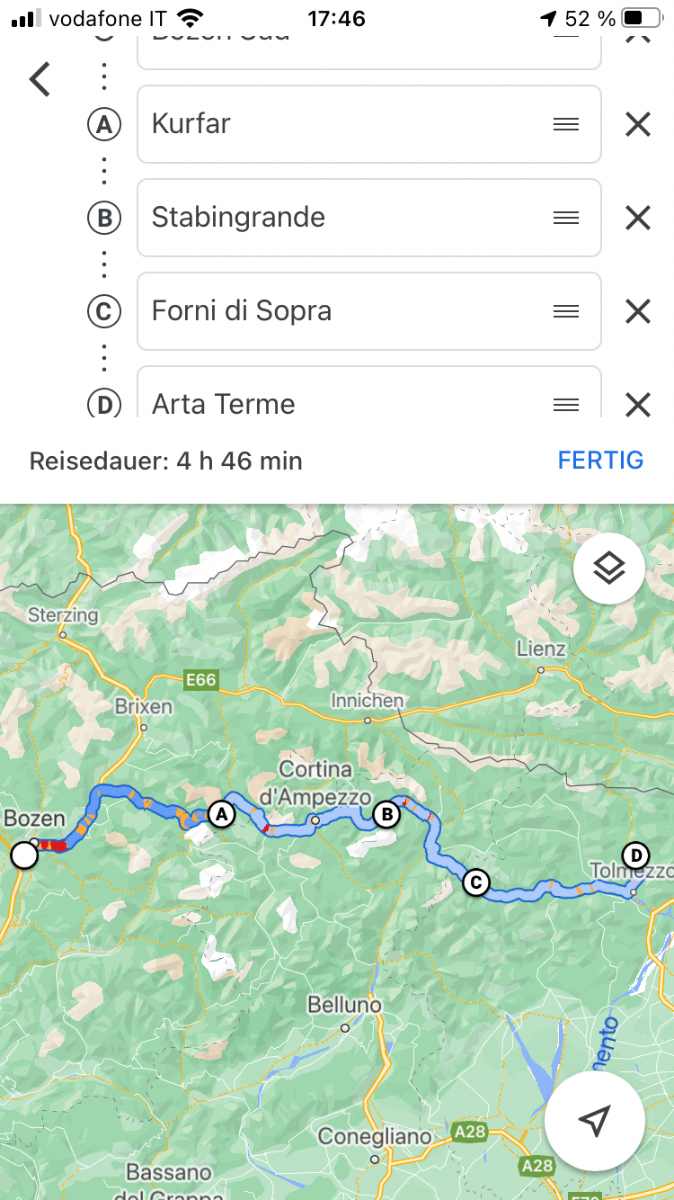The height and width of the screenshot is (1200, 674).
Task: Tap the reorder handle for Kurfar
Action: tap(566, 124)
